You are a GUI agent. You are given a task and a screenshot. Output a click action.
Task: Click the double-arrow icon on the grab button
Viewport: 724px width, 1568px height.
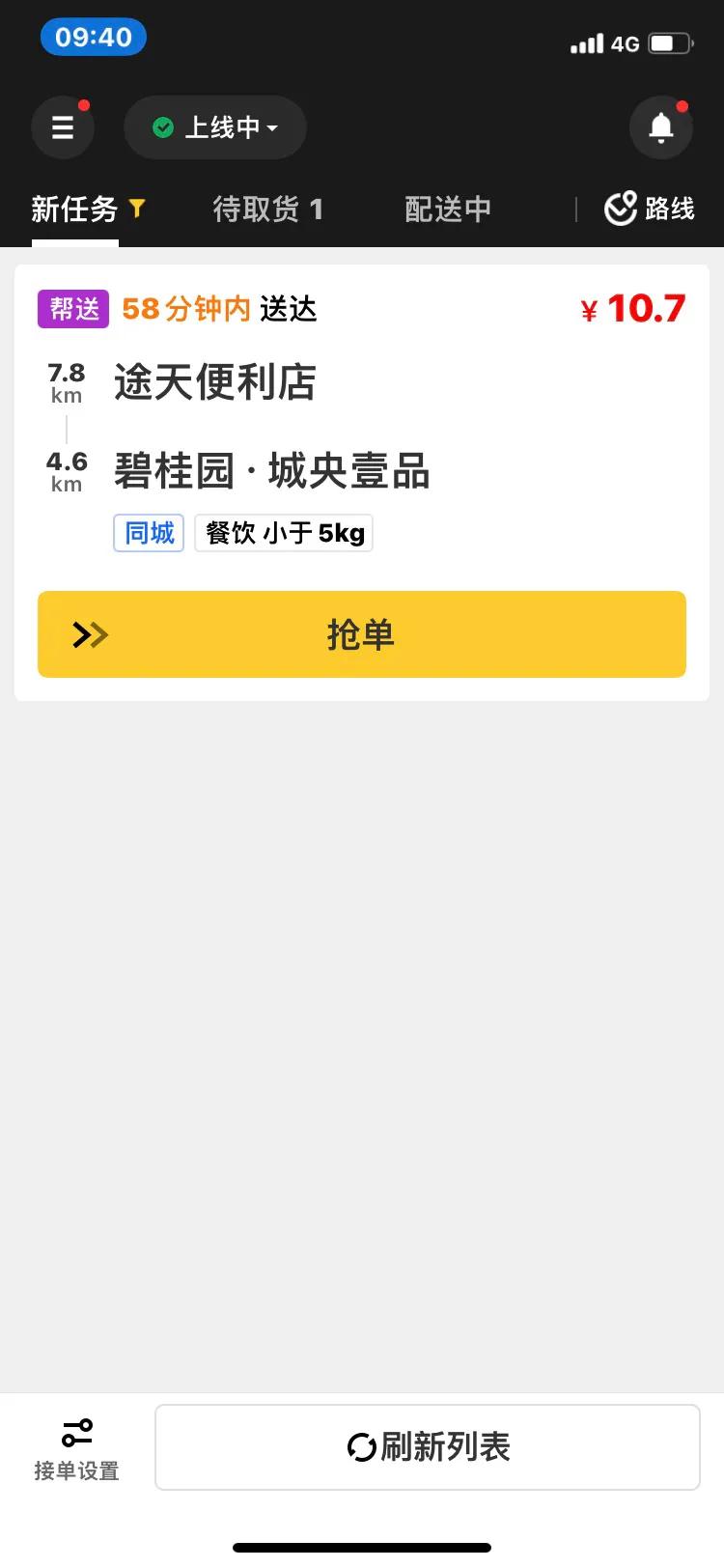point(88,634)
